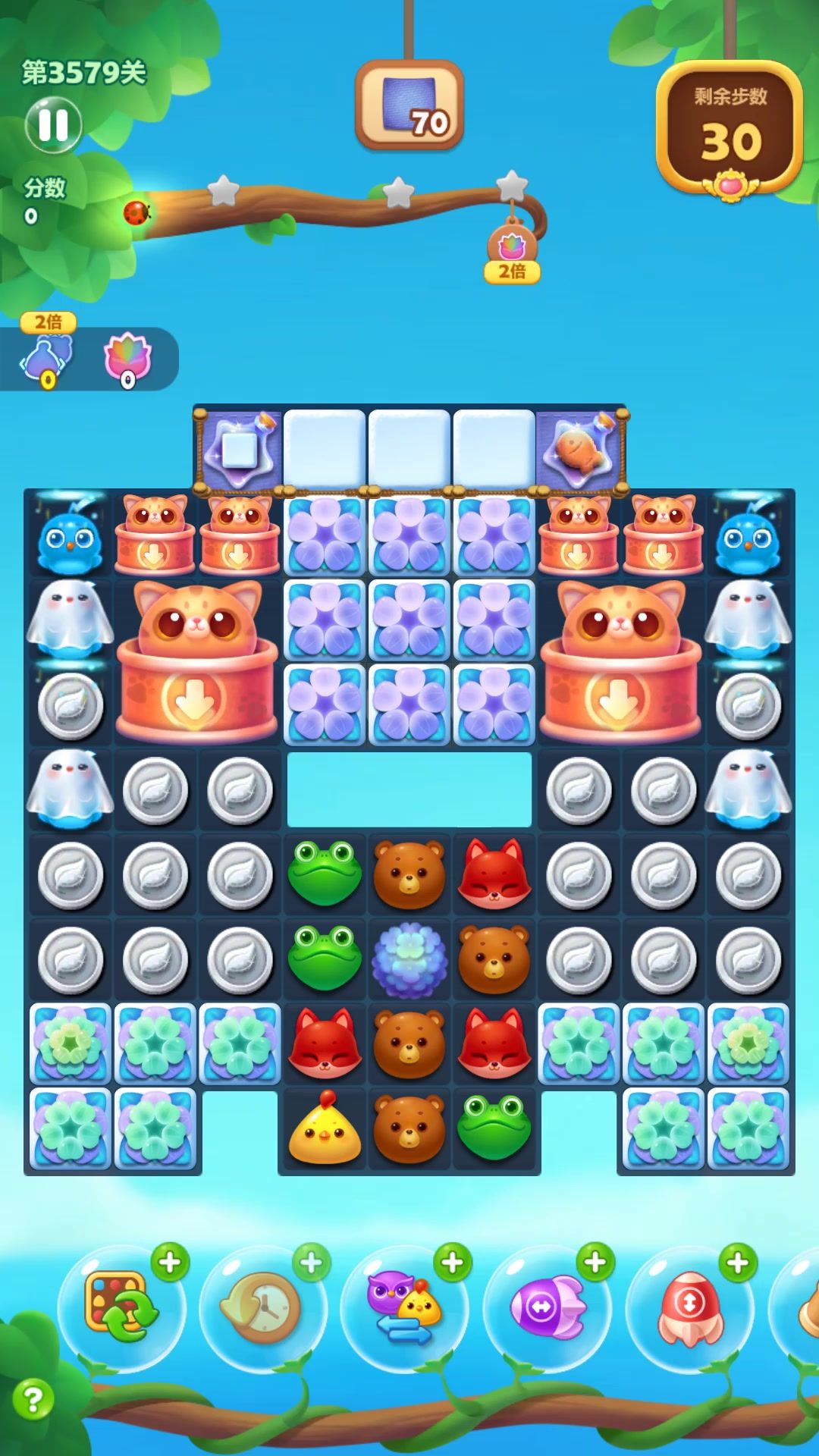The height and width of the screenshot is (1456, 819).
Task: Use the red vertical rocket booster
Action: pos(689,1308)
